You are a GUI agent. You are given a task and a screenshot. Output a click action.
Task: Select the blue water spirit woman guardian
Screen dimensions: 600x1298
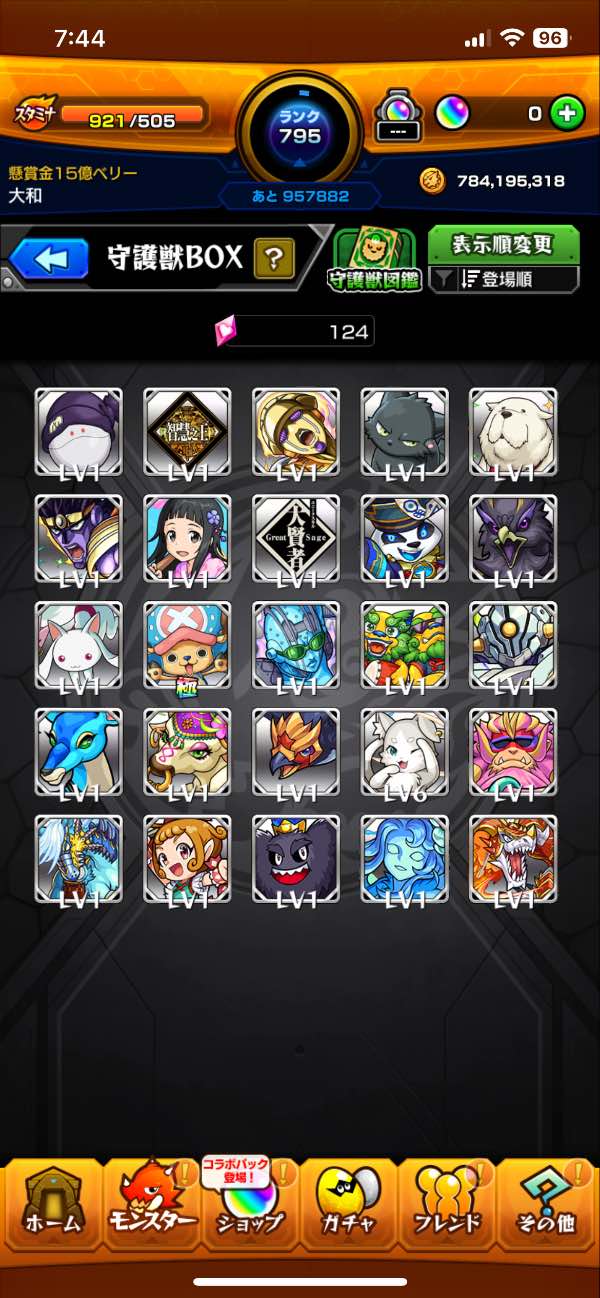[404, 859]
